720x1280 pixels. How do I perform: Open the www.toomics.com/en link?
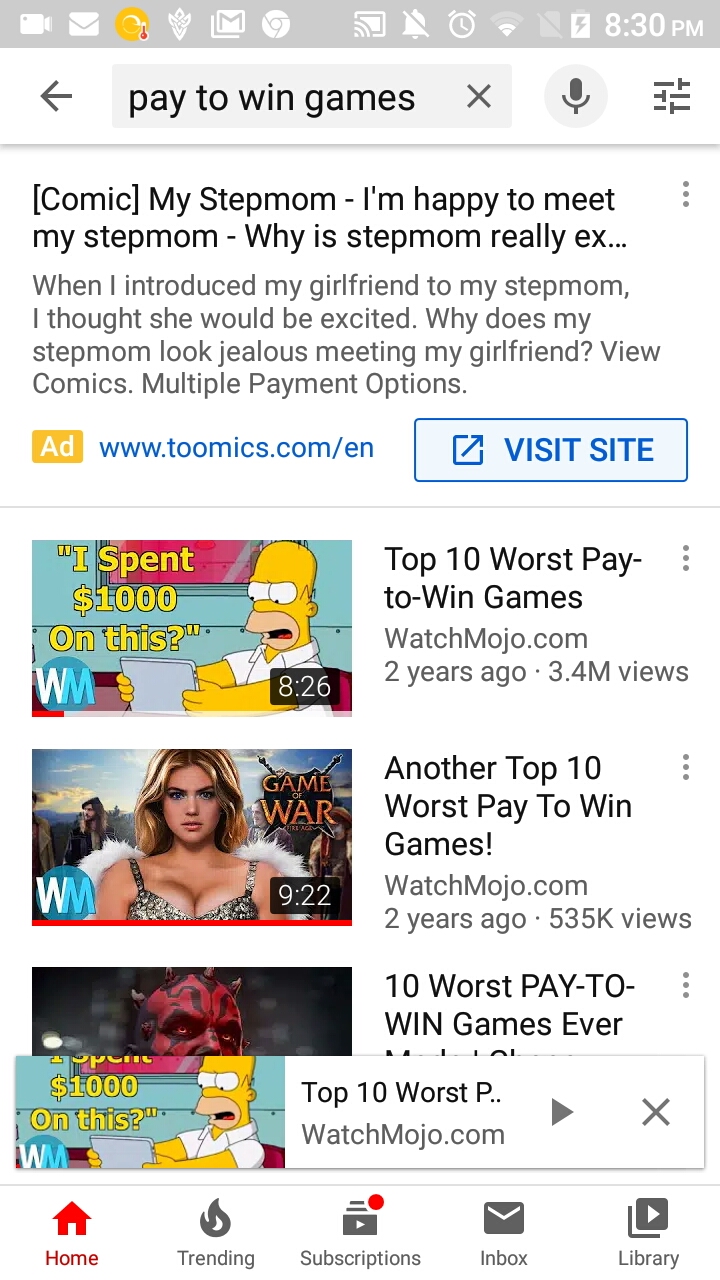coord(236,447)
